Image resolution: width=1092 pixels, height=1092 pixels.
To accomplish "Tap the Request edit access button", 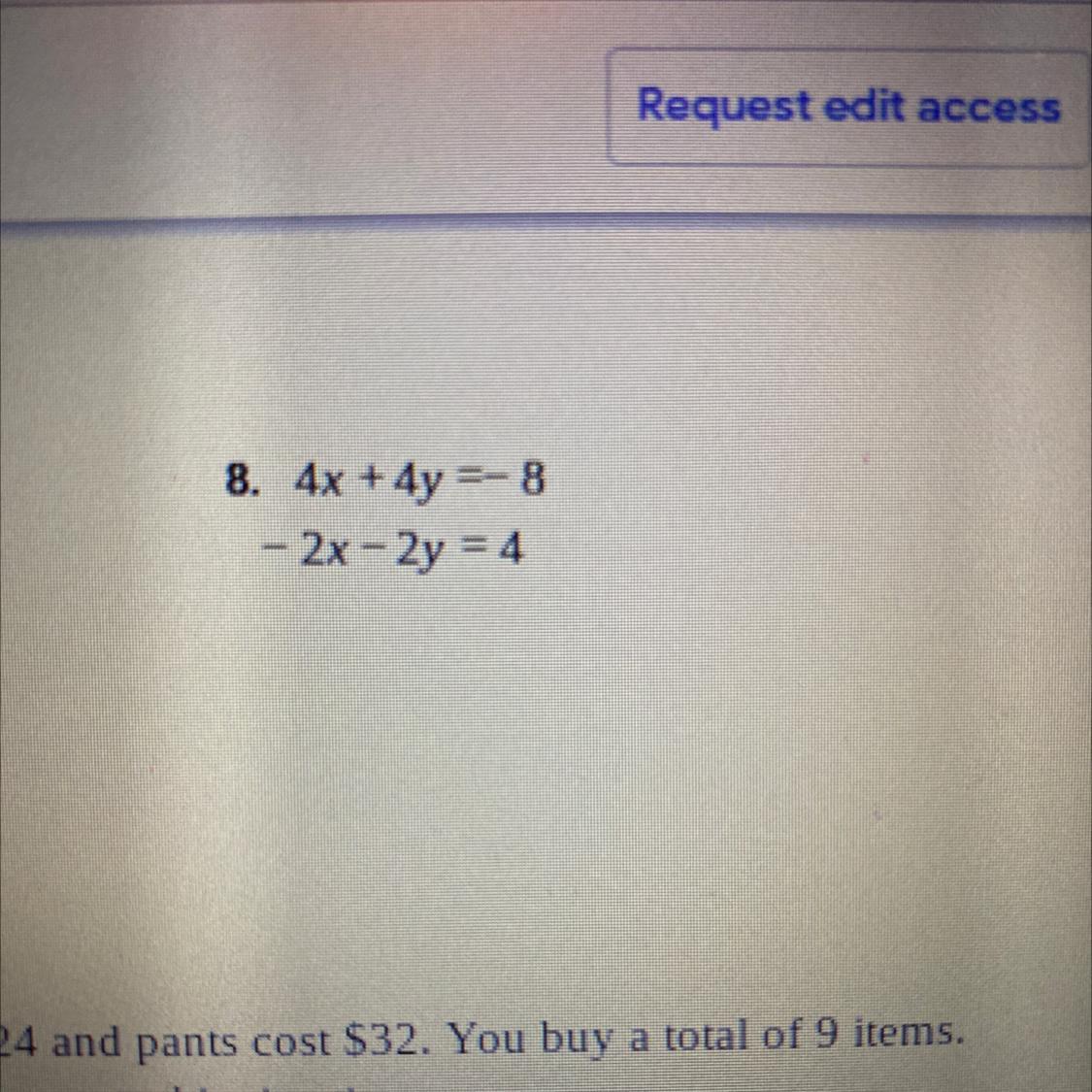I will (847, 107).
